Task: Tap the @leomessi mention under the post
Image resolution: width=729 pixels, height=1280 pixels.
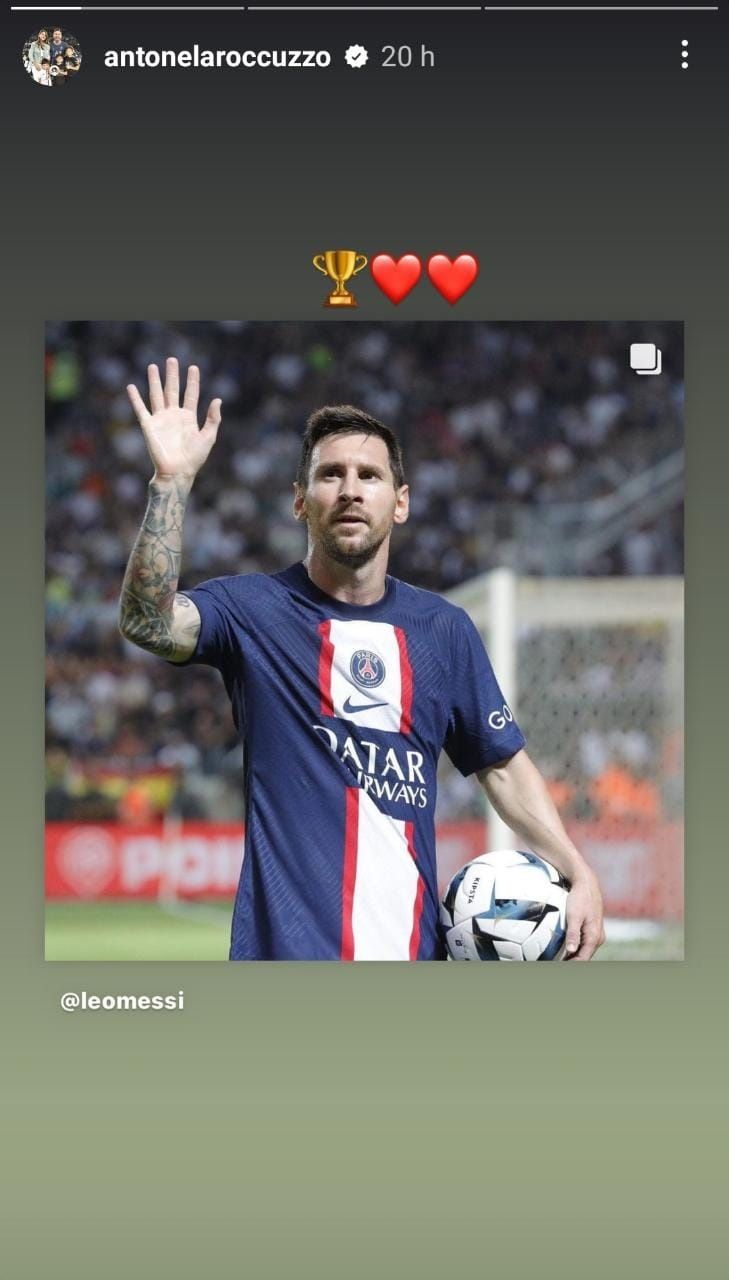Action: 122,1001
